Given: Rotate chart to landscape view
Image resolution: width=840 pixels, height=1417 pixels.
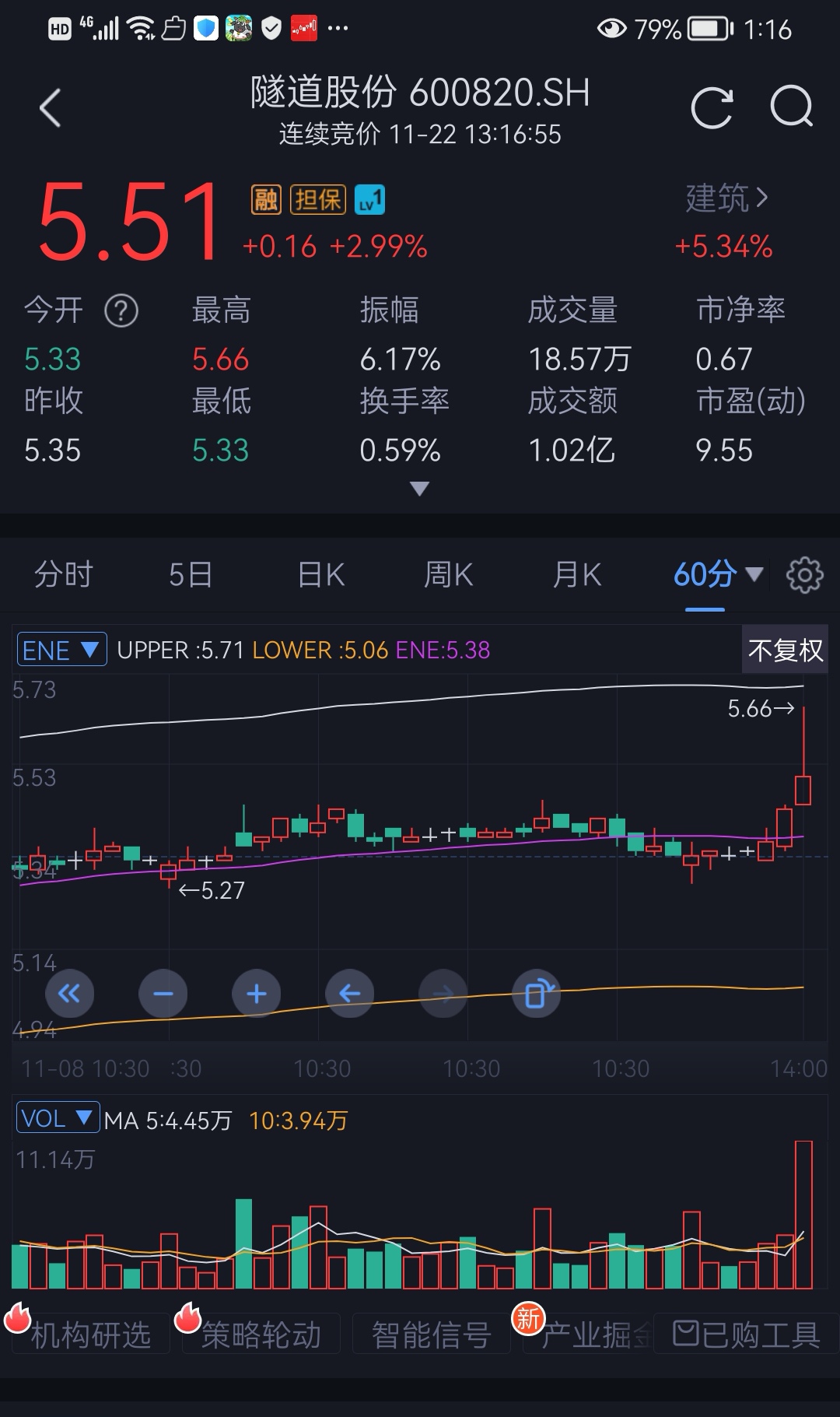Looking at the screenshot, I should (x=537, y=994).
